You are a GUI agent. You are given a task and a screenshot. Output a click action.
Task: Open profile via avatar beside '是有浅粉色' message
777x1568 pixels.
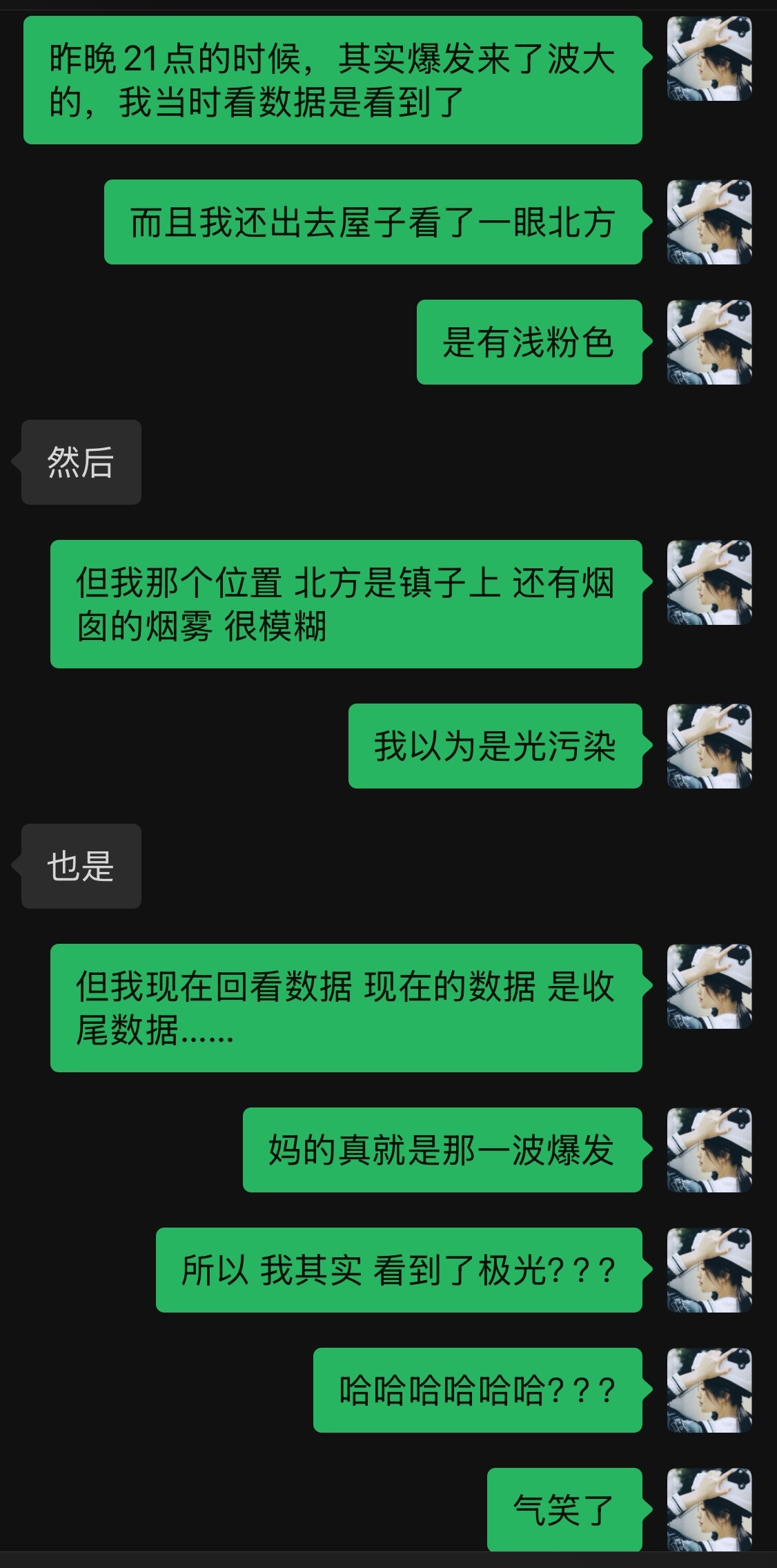[x=711, y=344]
